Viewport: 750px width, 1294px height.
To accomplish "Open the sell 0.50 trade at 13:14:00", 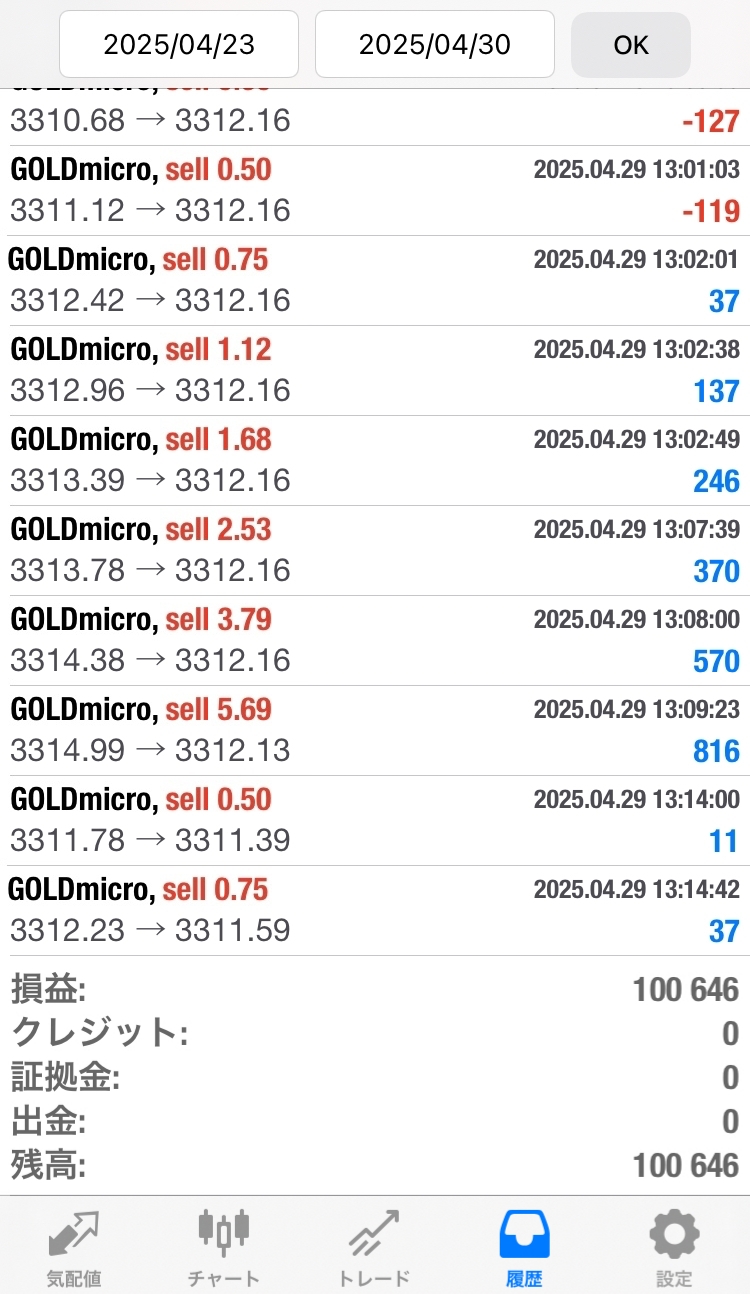I will (375, 821).
